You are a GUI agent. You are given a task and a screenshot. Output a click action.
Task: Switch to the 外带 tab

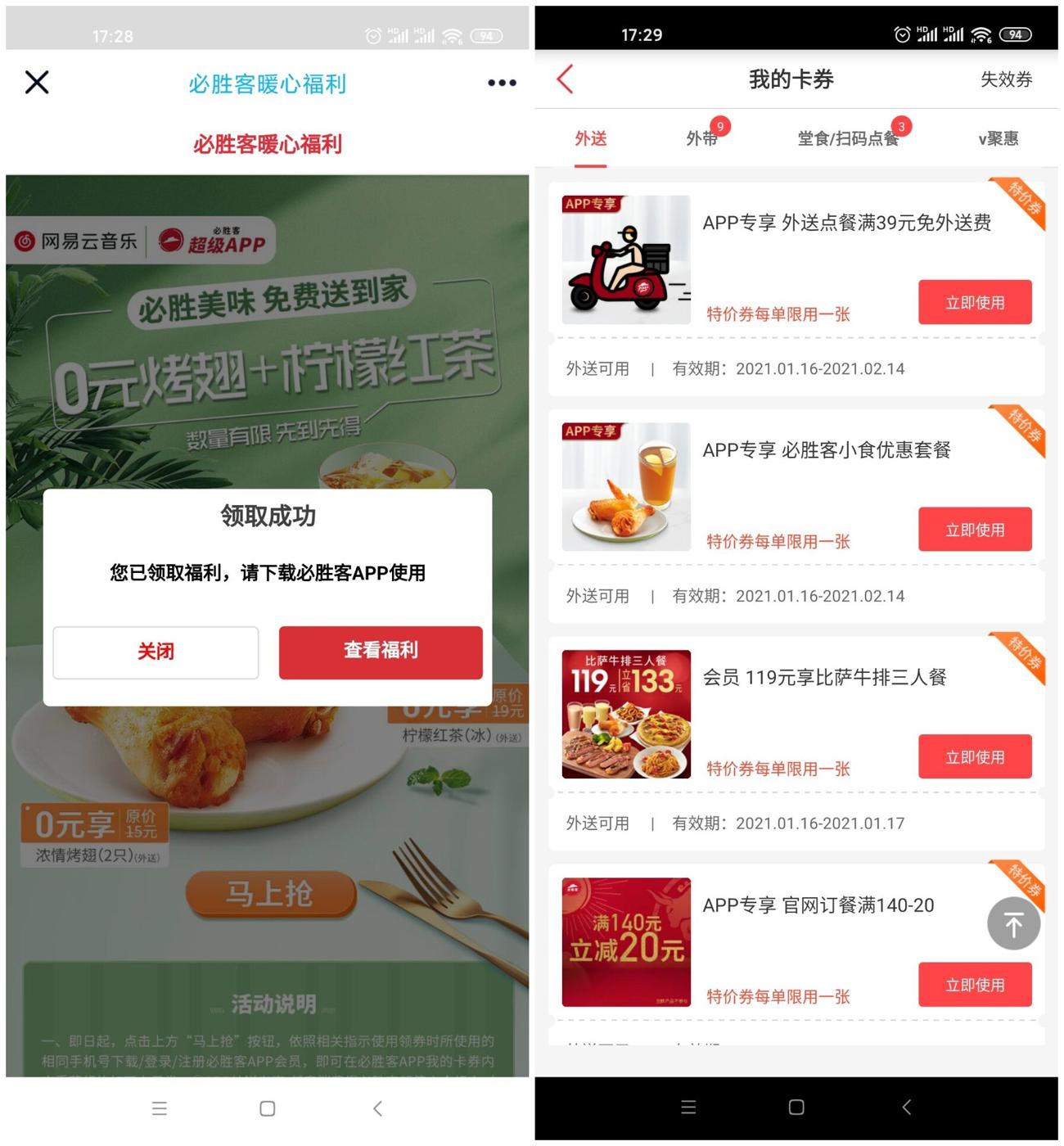[x=701, y=138]
